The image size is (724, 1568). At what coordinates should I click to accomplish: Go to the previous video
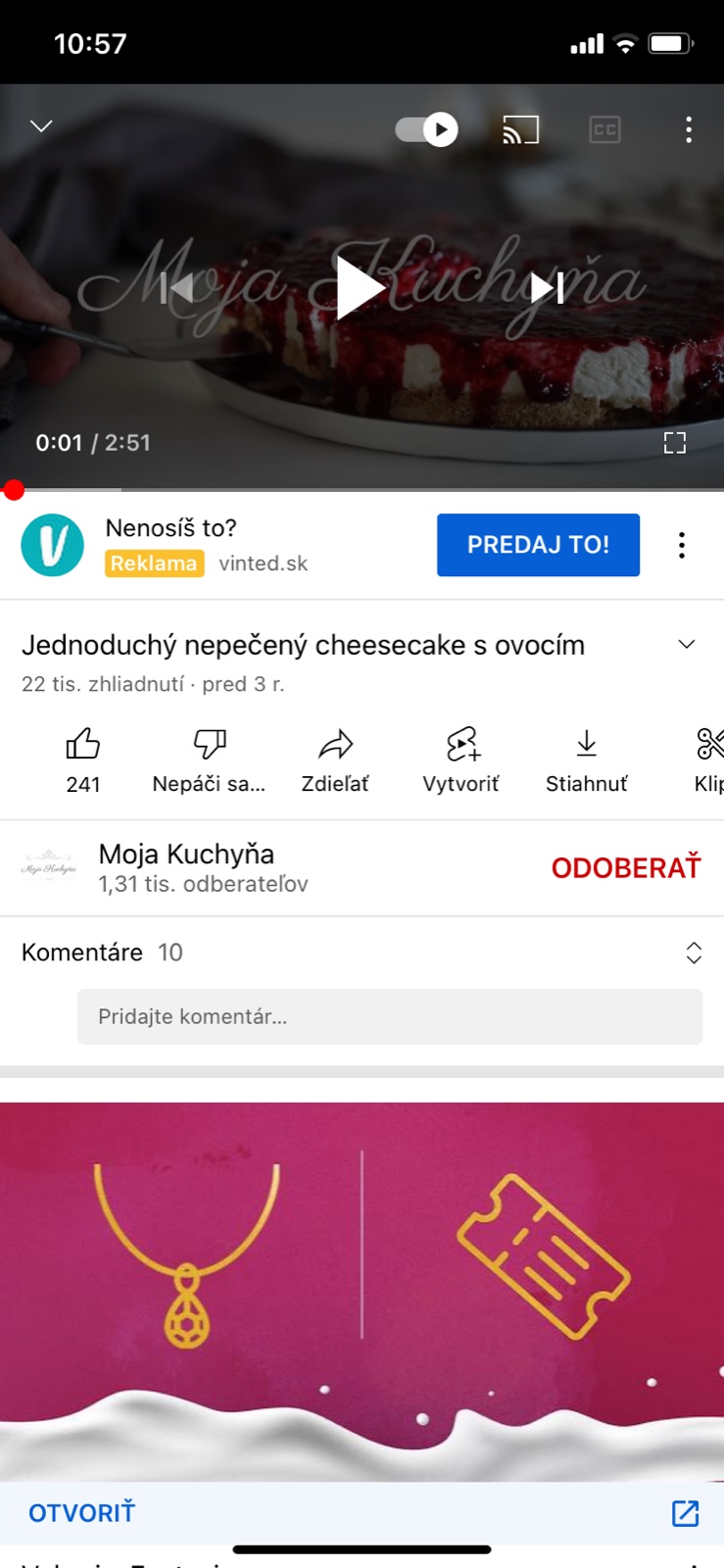point(177,288)
